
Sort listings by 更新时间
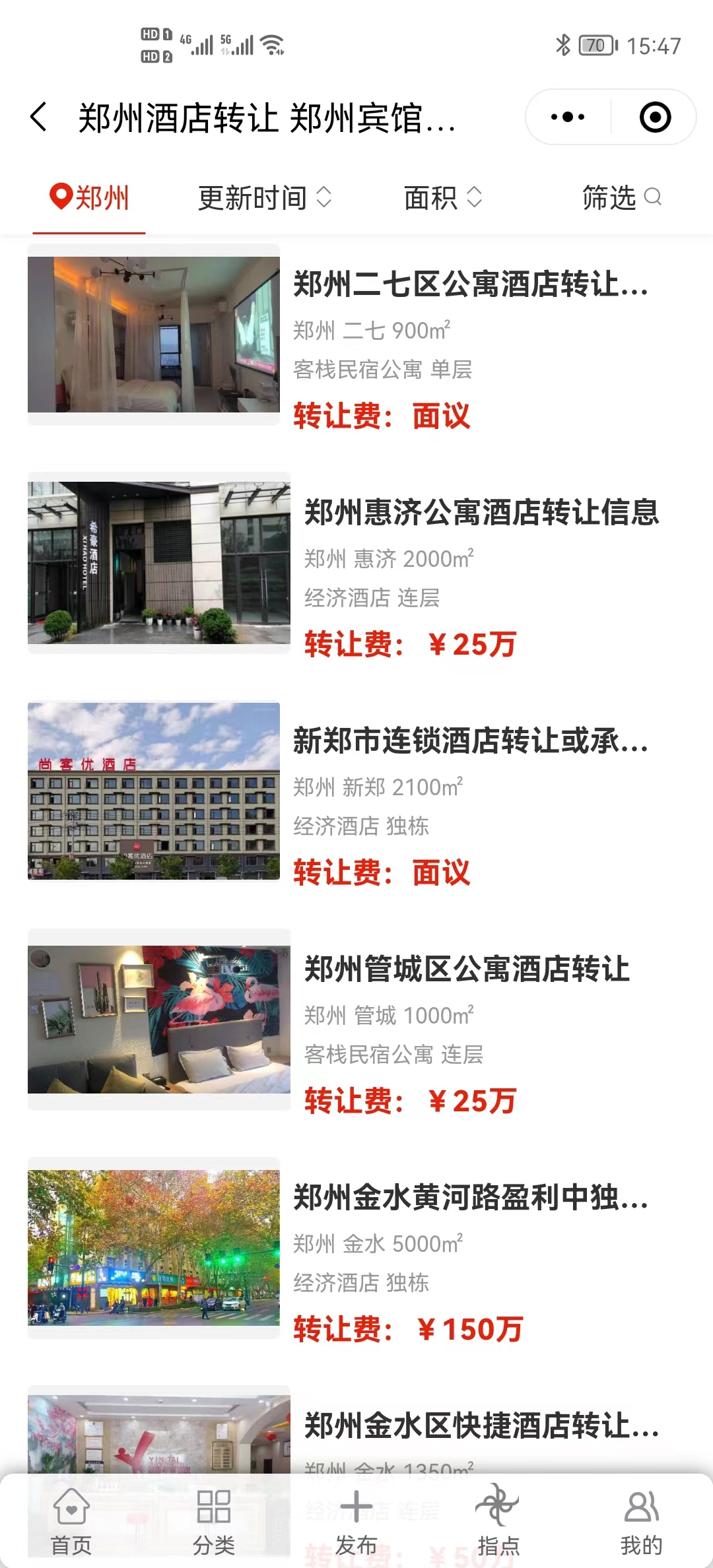264,197
